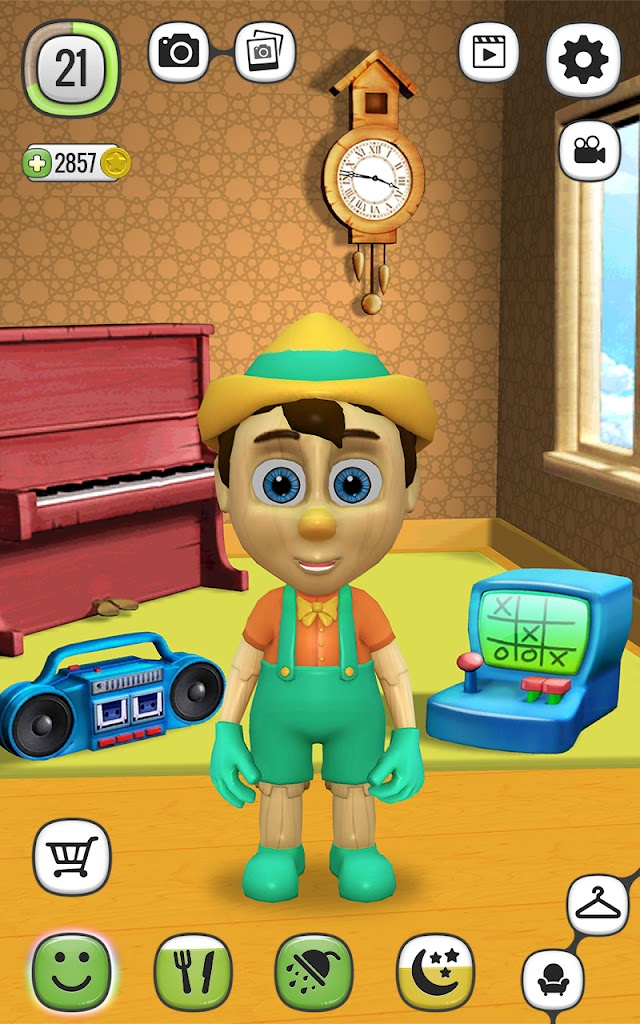The width and height of the screenshot is (640, 1024).
Task: Open the photo gallery icon
Action: (x=265, y=52)
